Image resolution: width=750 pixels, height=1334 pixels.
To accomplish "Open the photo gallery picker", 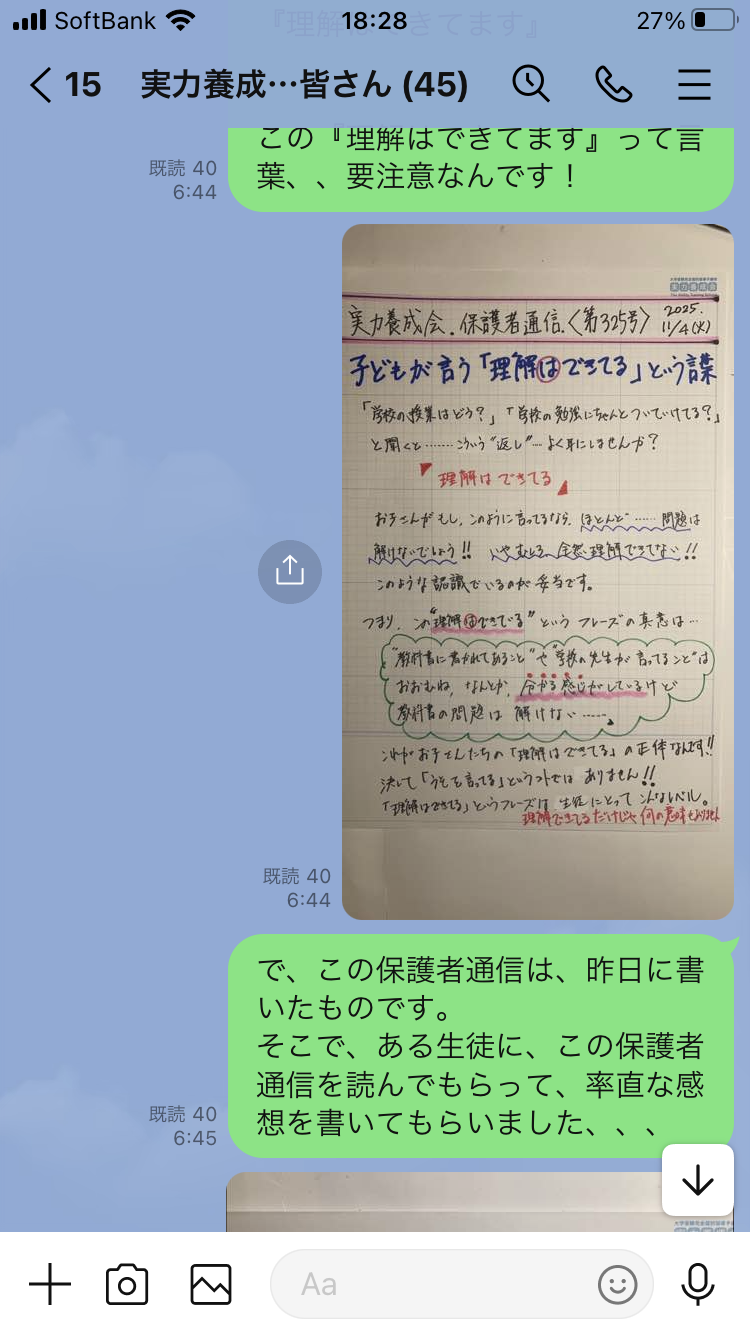I will click(211, 1283).
